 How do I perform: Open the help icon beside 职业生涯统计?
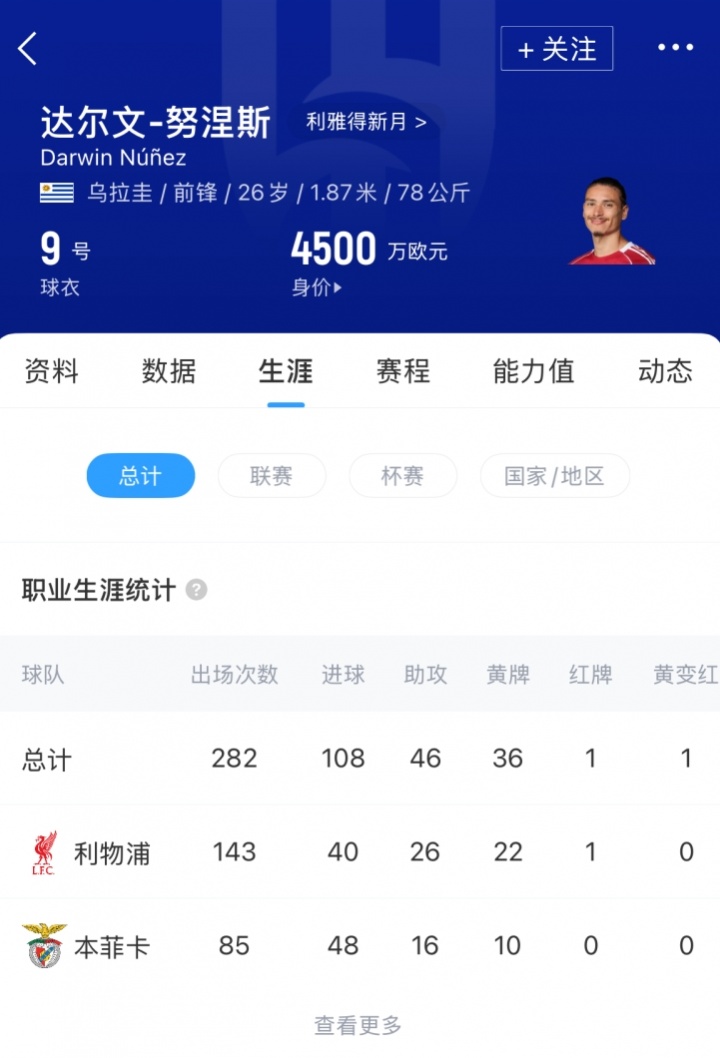point(197,590)
